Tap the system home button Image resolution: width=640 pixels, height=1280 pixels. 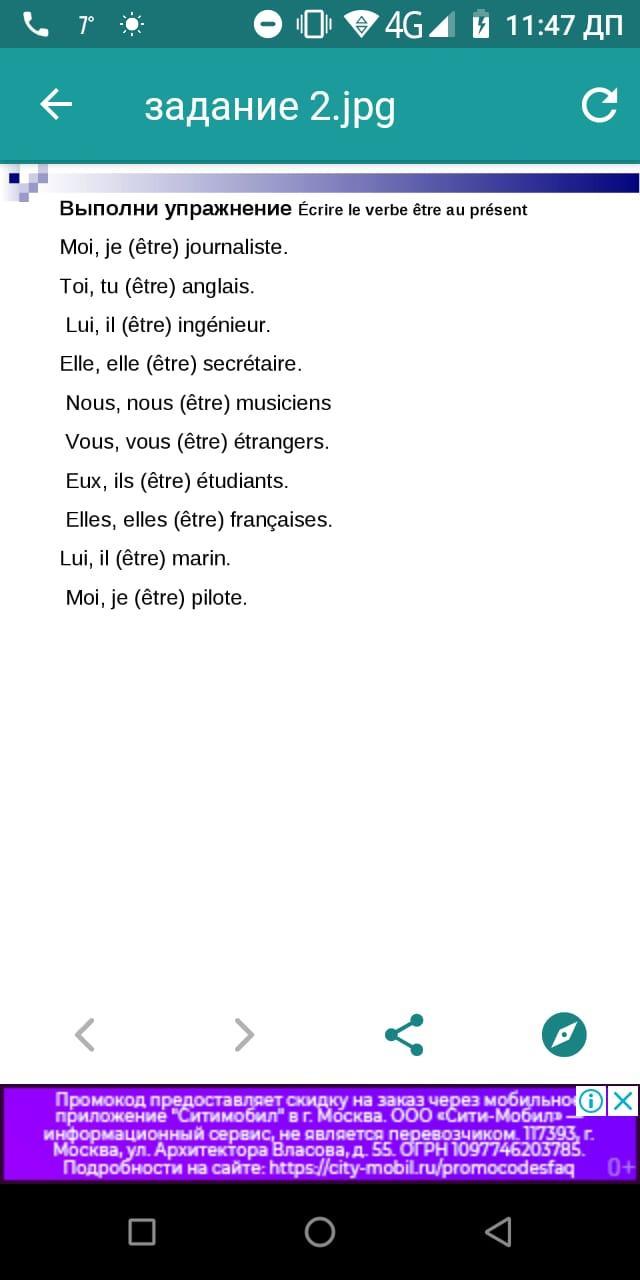click(x=320, y=1231)
